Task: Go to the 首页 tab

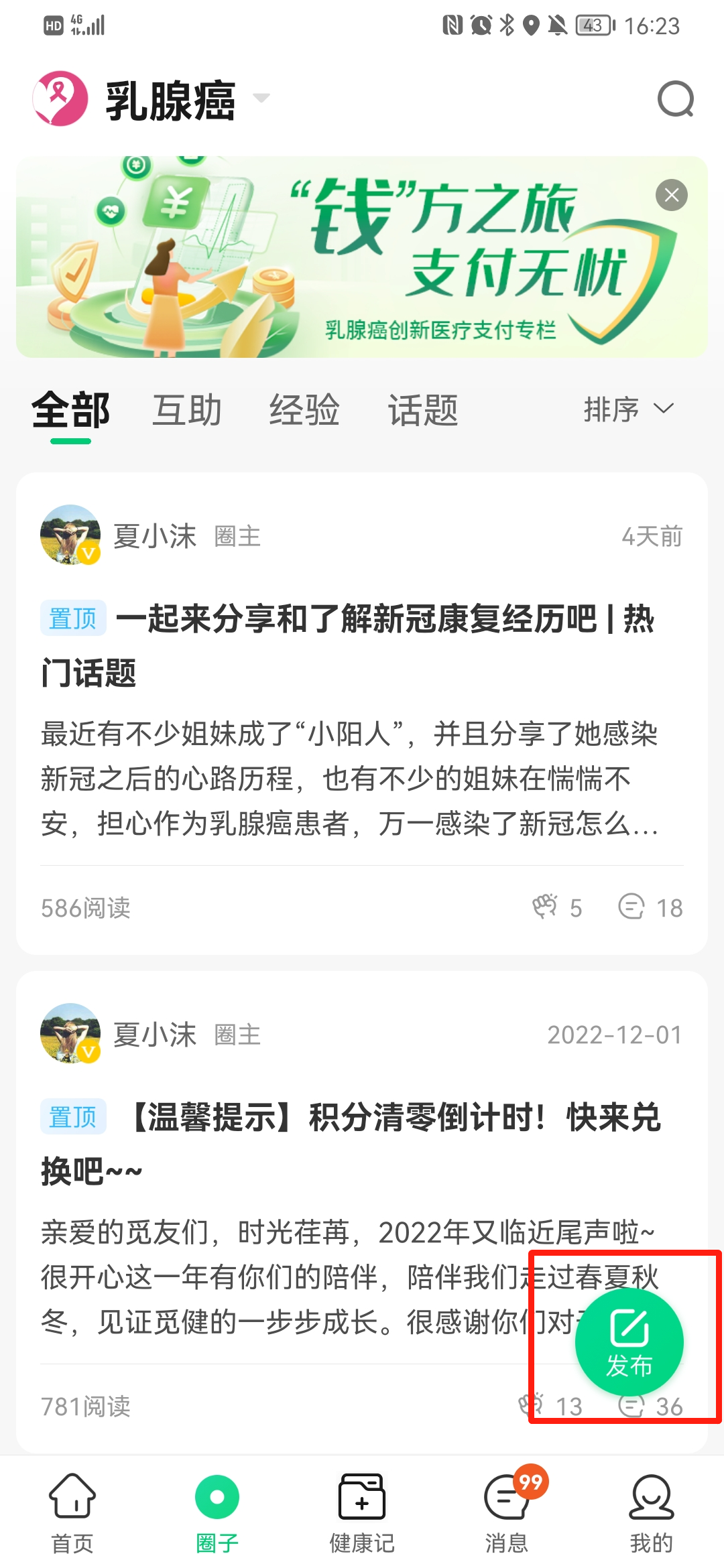Action: 72,1513
